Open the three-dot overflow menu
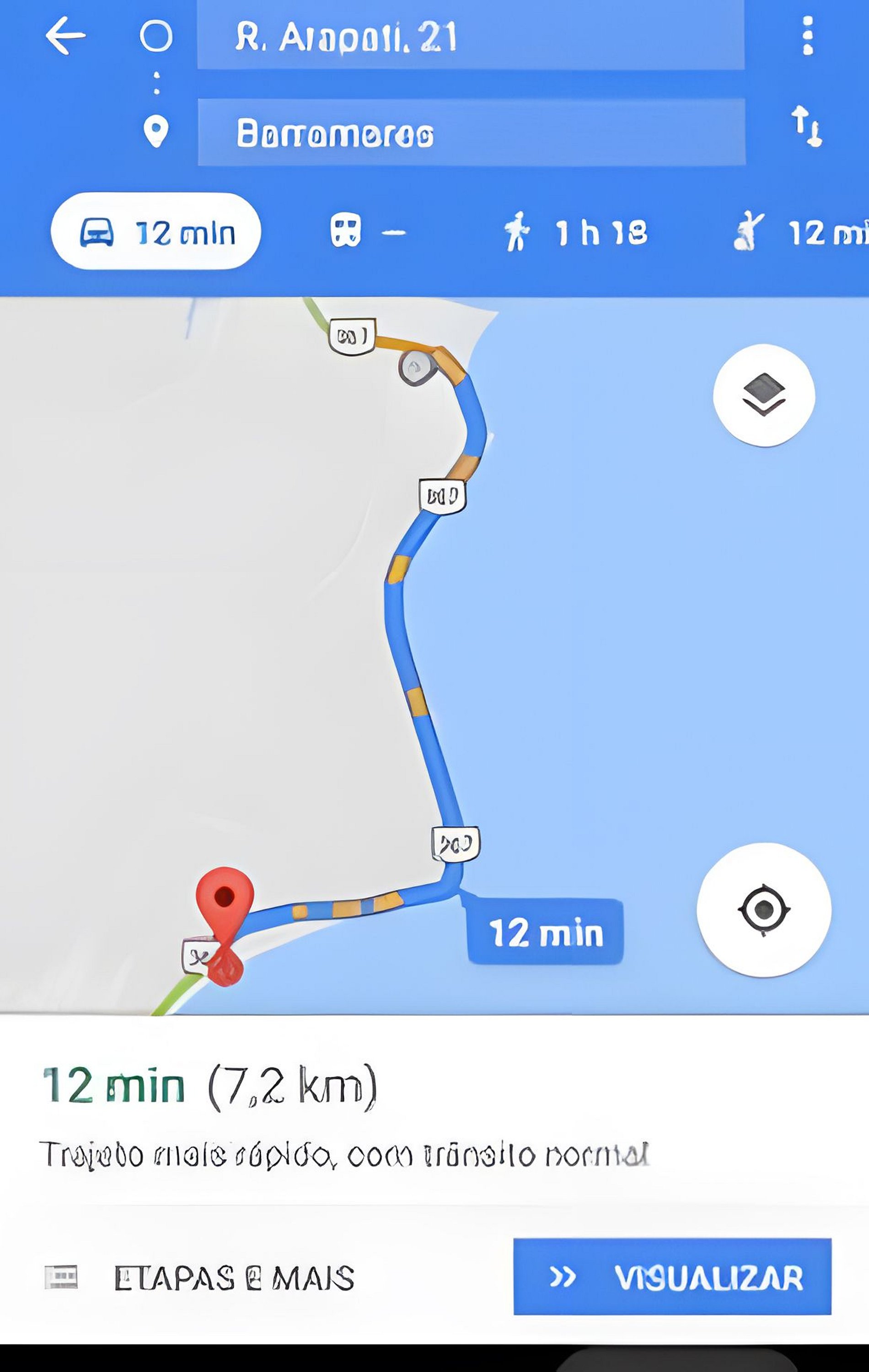This screenshot has width=869, height=1372. point(807,35)
